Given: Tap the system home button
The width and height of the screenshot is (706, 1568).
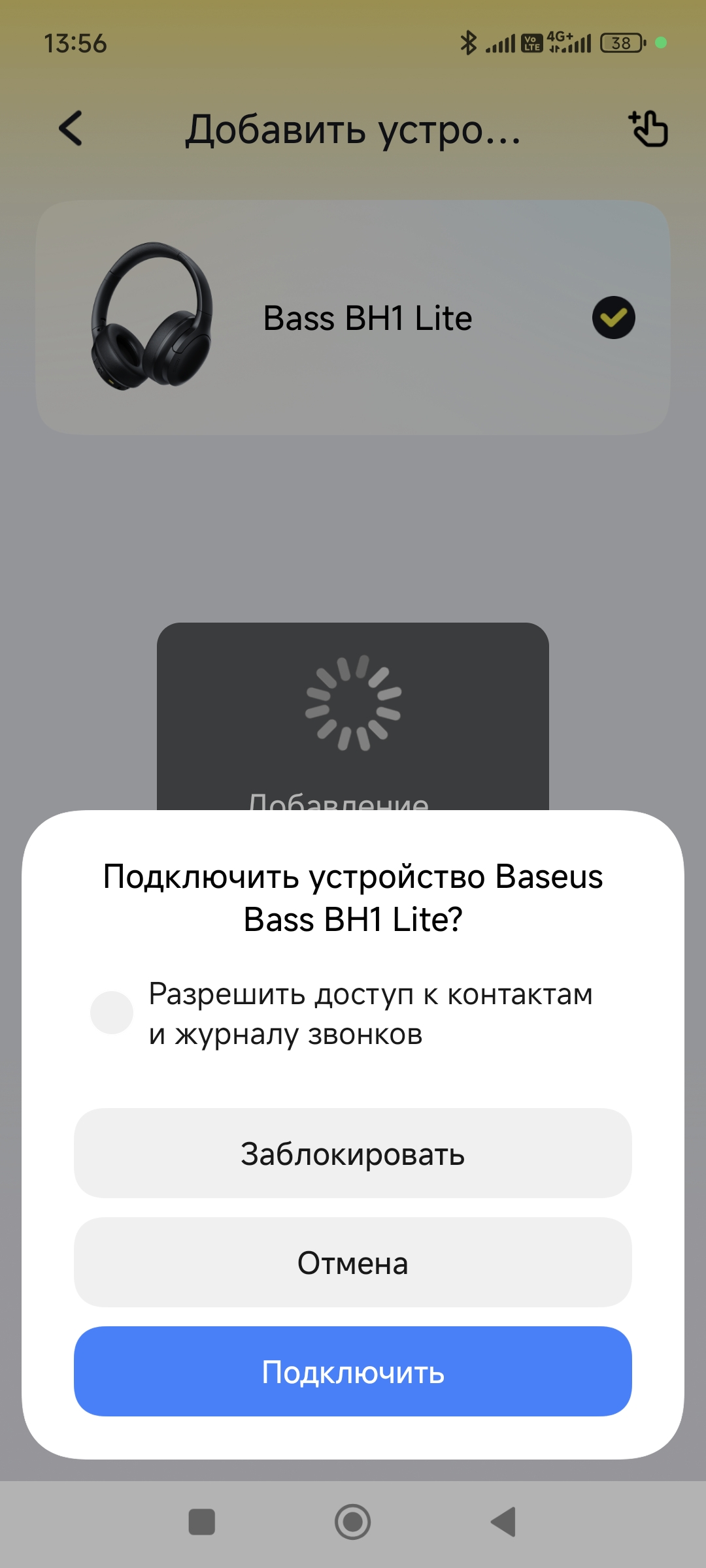Looking at the screenshot, I should coord(353,1522).
